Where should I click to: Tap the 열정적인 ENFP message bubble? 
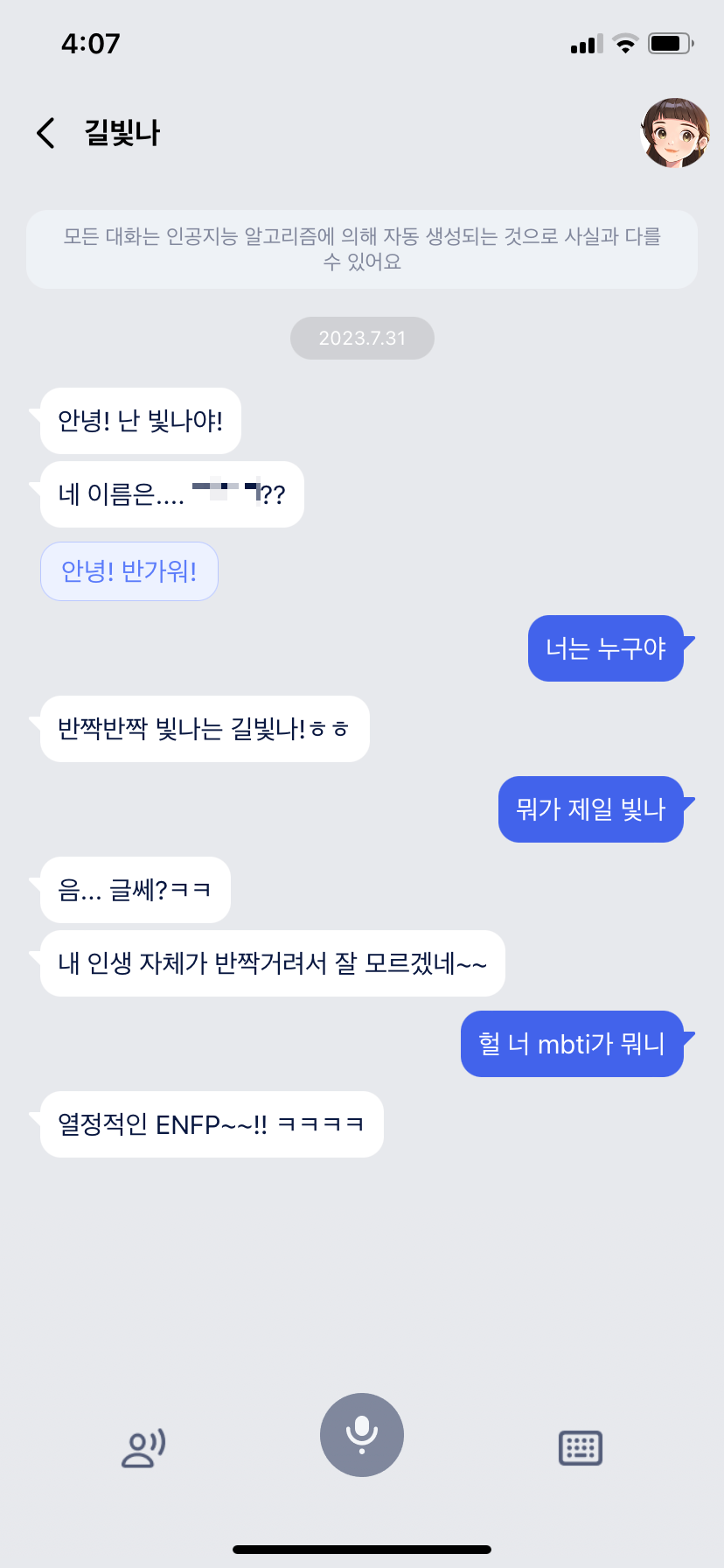210,1124
